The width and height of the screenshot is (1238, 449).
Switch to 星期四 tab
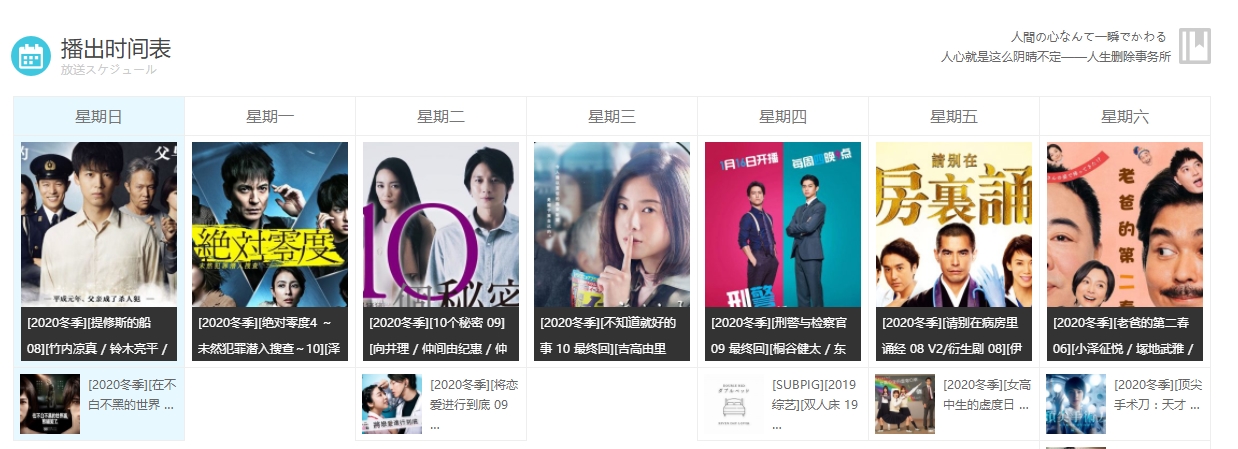click(783, 117)
